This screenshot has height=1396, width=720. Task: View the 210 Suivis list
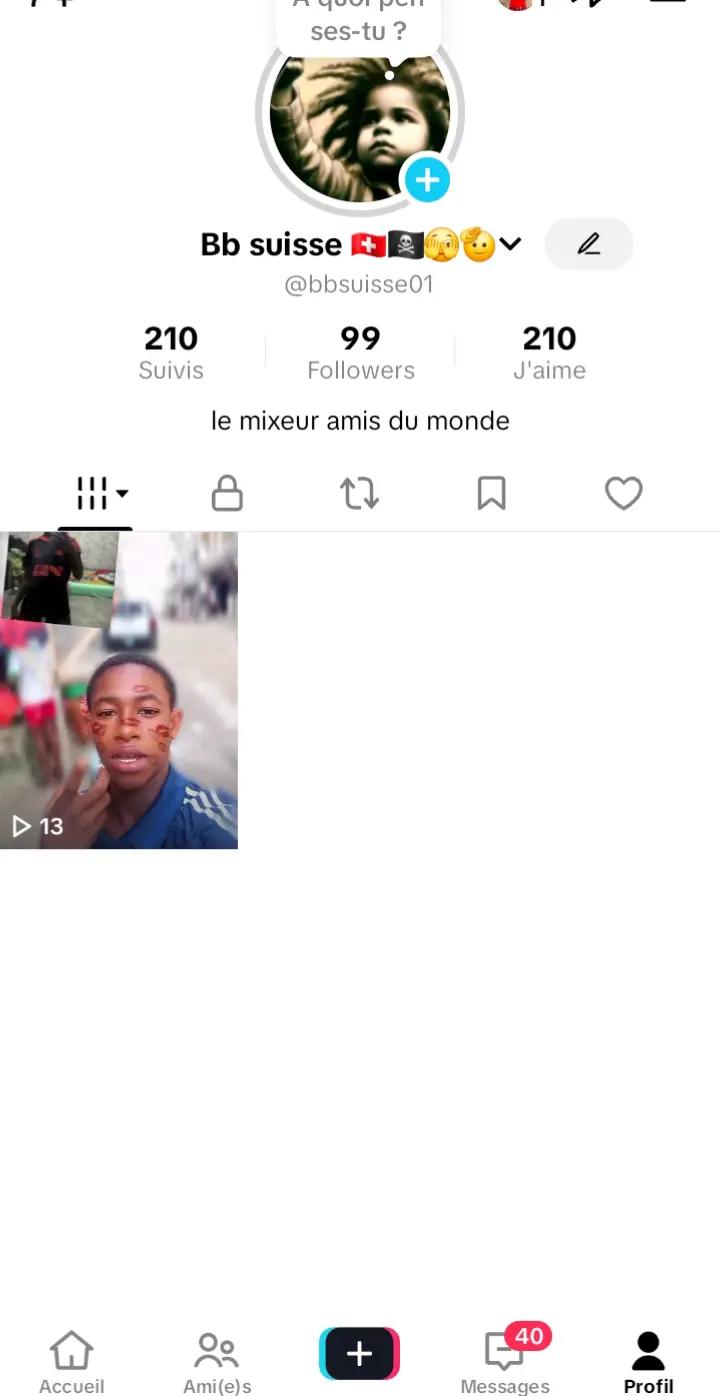pos(171,353)
